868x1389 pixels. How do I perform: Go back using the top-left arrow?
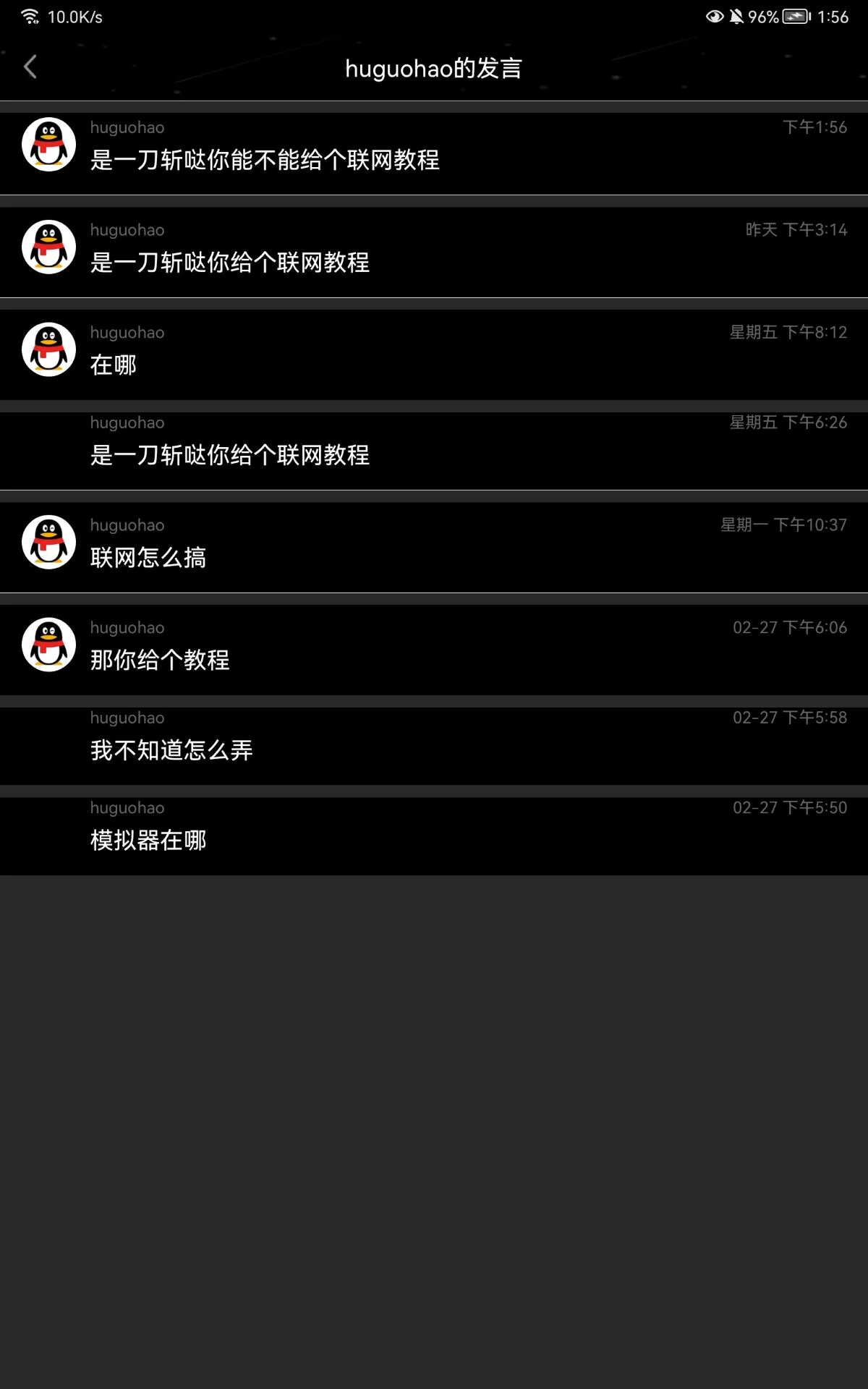click(x=30, y=67)
